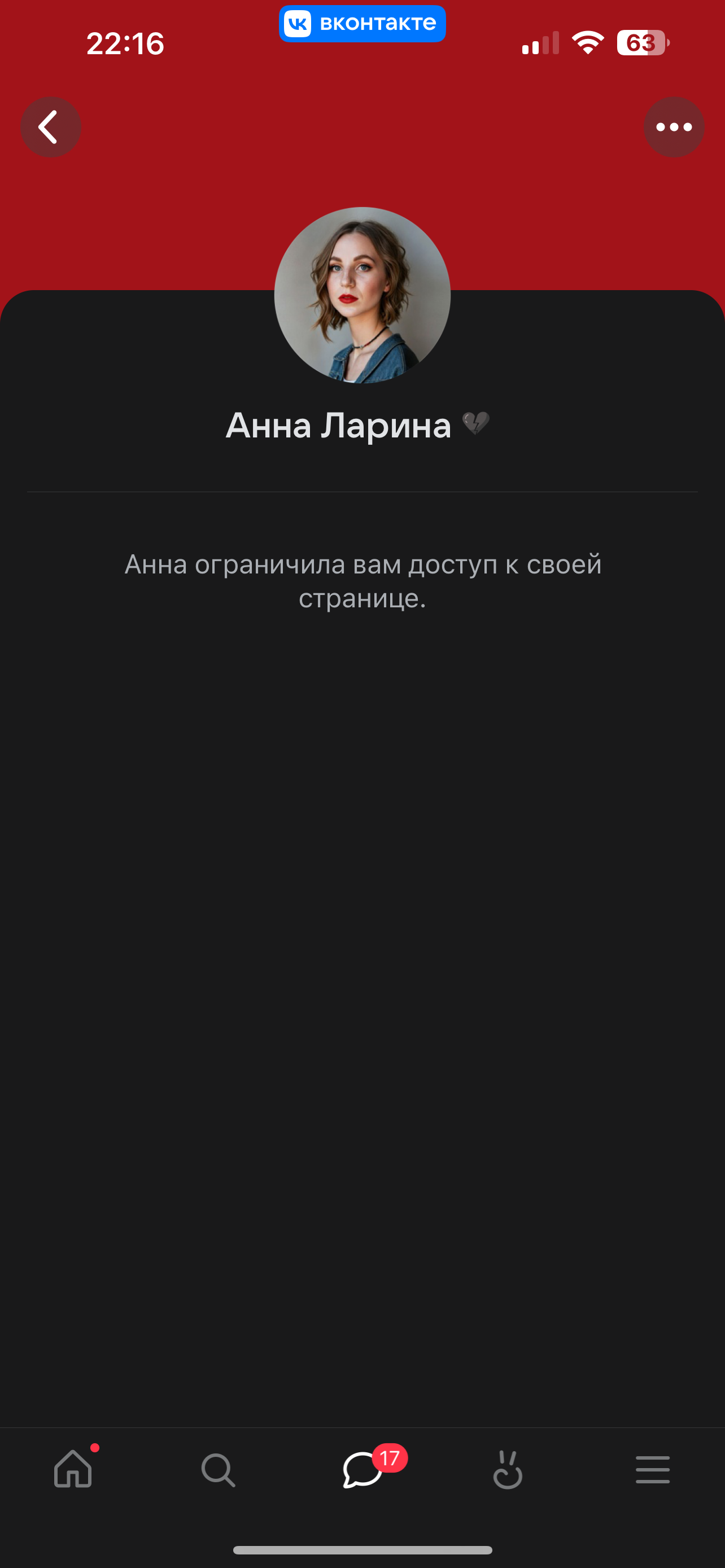Go back using the arrow button
Image resolution: width=725 pixels, height=1568 pixels.
50,127
